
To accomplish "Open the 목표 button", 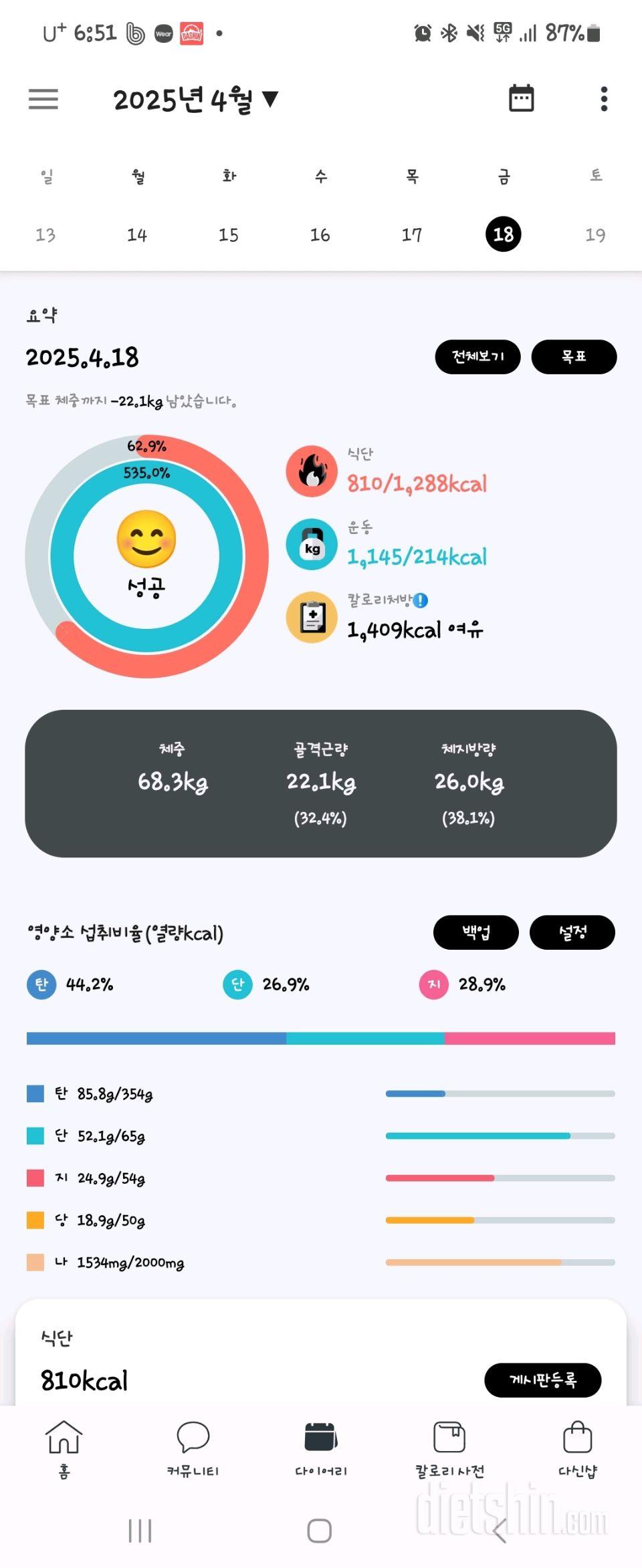I will pyautogui.click(x=574, y=357).
